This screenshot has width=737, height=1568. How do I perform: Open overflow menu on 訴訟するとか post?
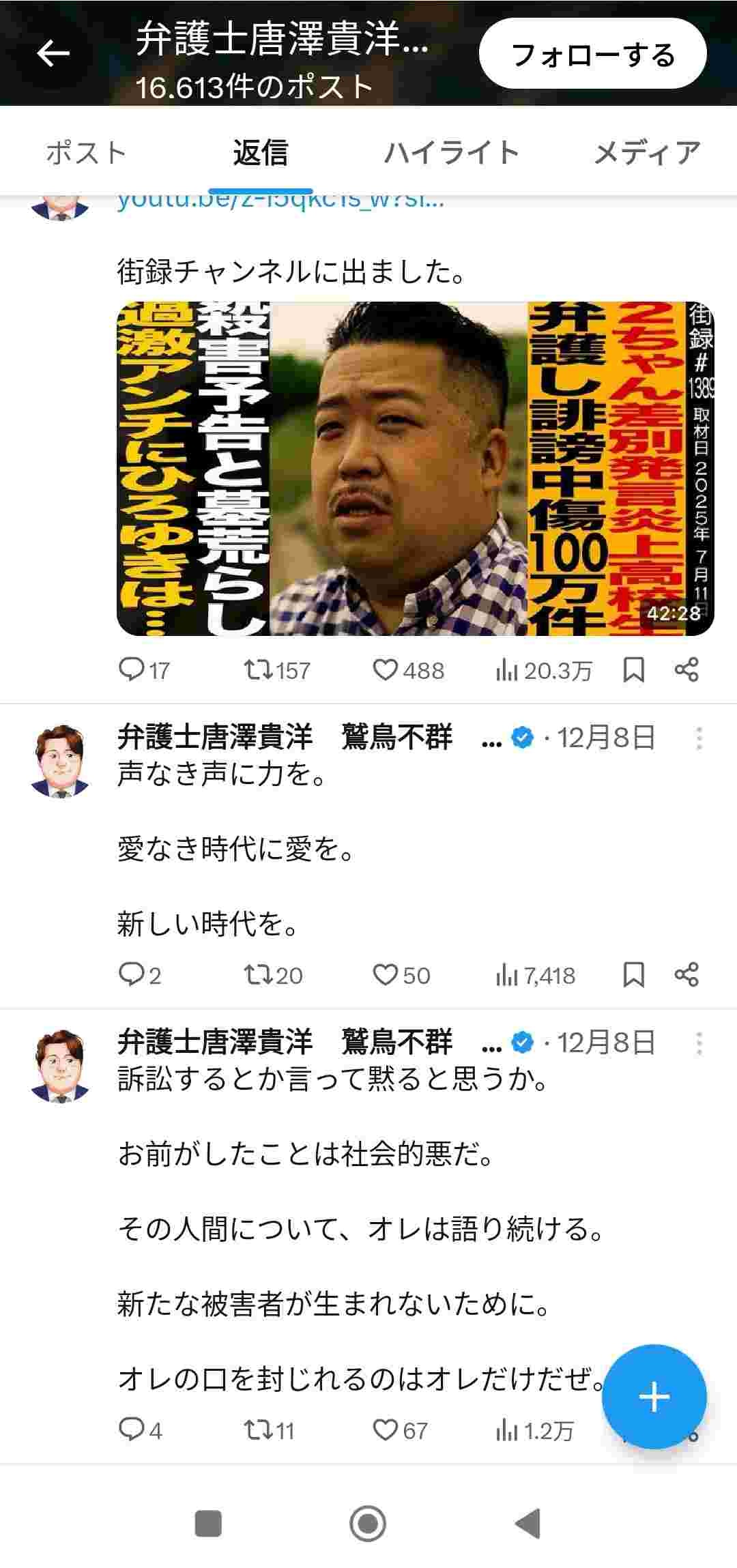click(699, 1043)
